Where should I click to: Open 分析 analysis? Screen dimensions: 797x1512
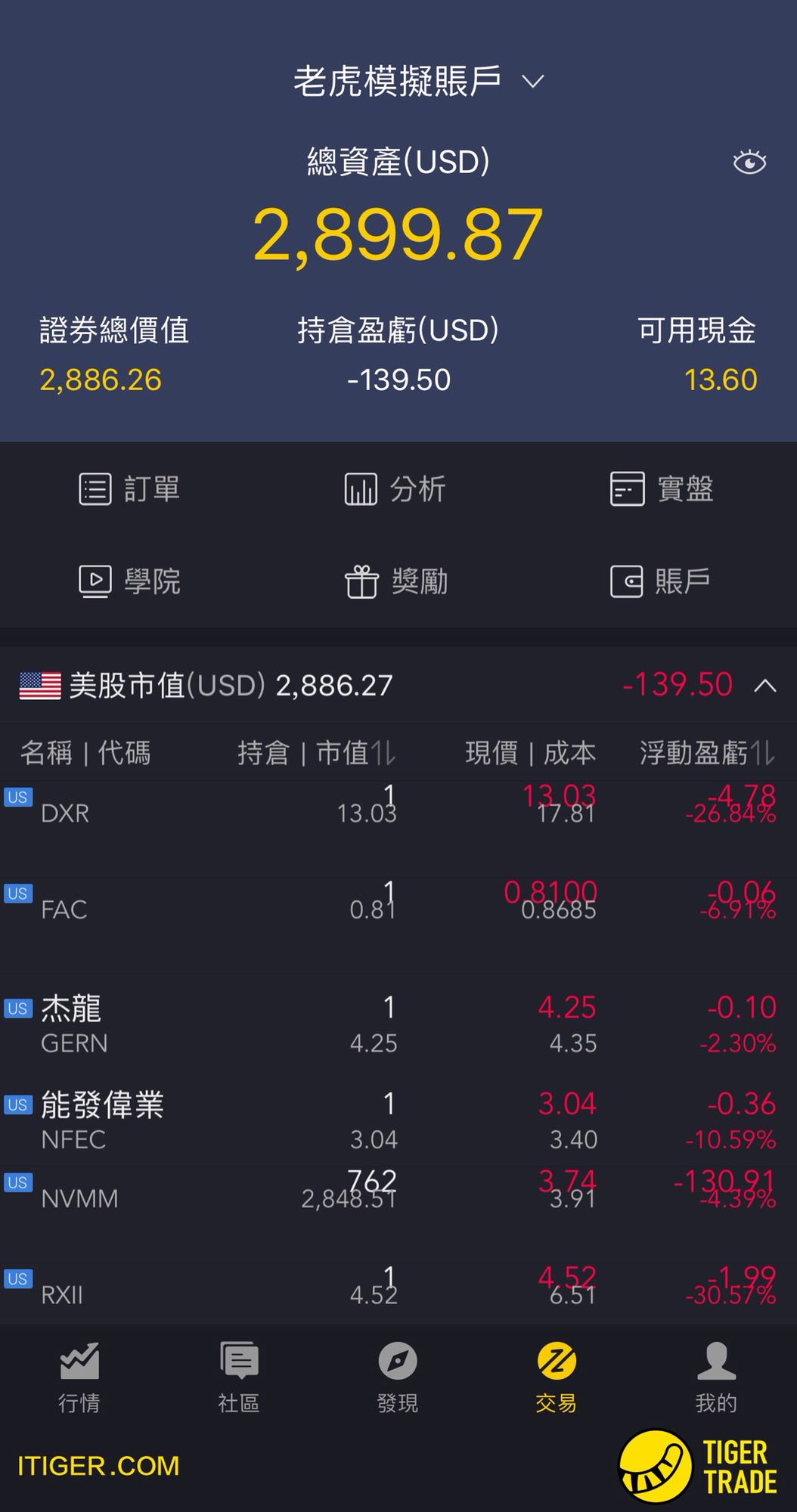395,489
